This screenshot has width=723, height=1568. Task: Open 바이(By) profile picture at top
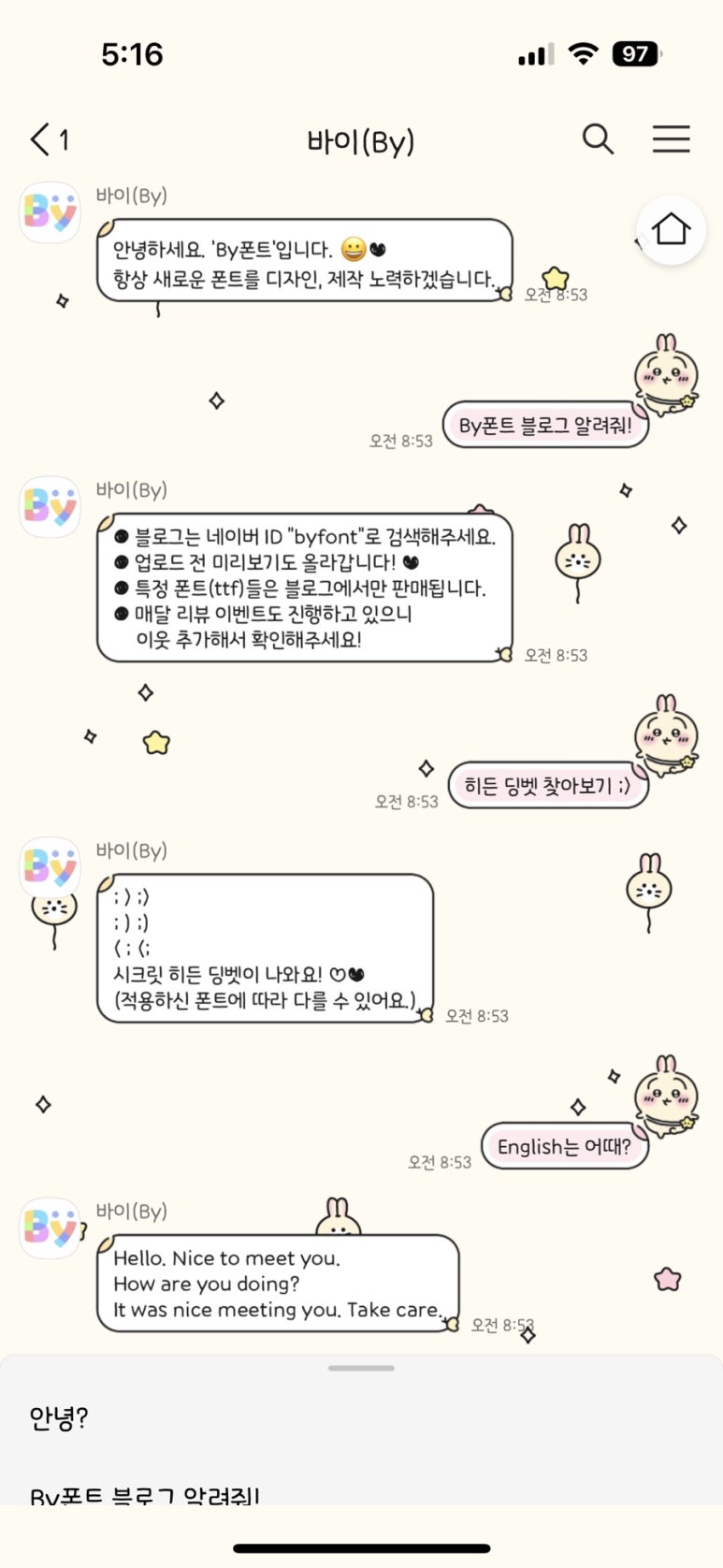tap(50, 212)
